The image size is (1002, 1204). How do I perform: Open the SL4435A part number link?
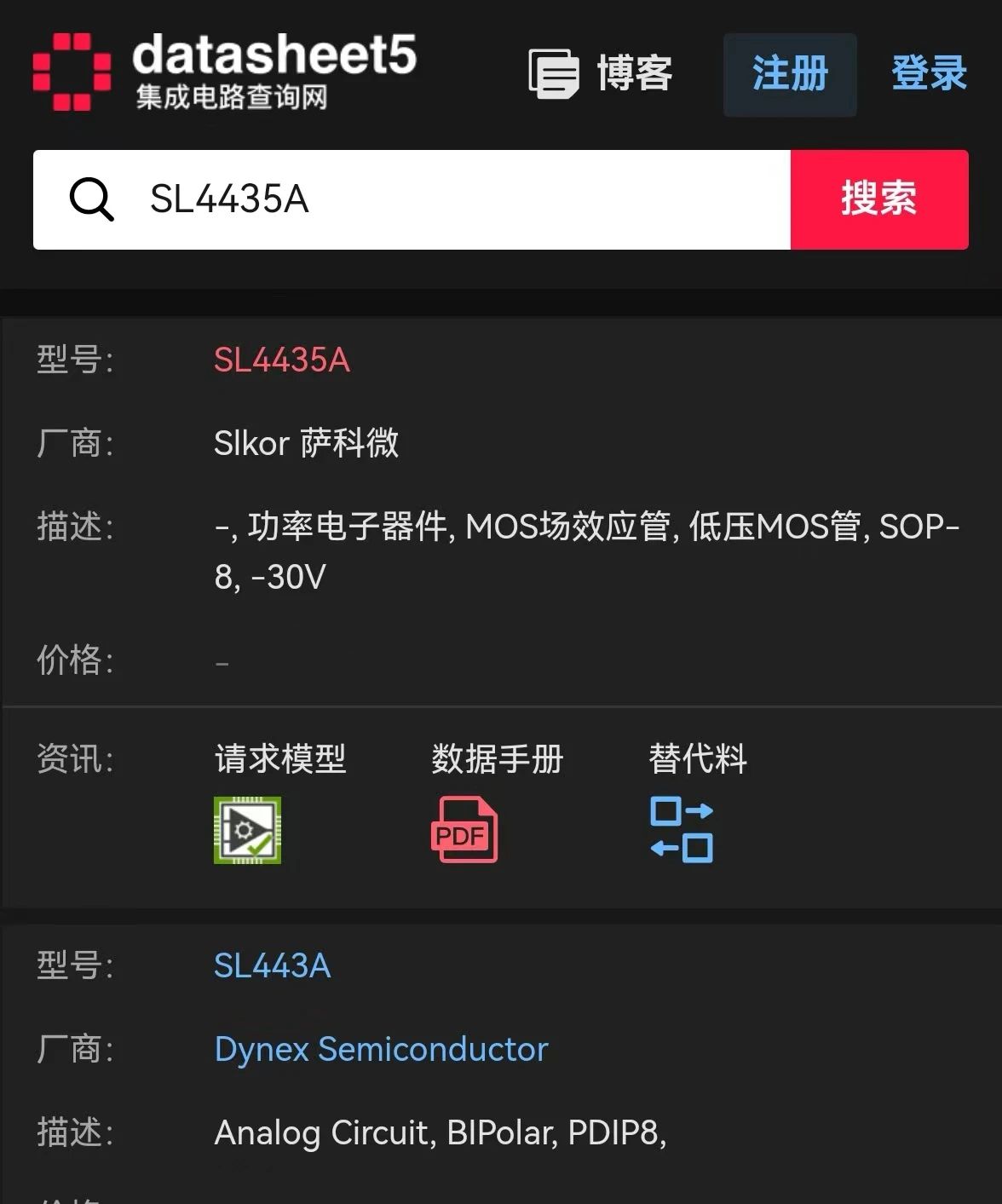281,361
